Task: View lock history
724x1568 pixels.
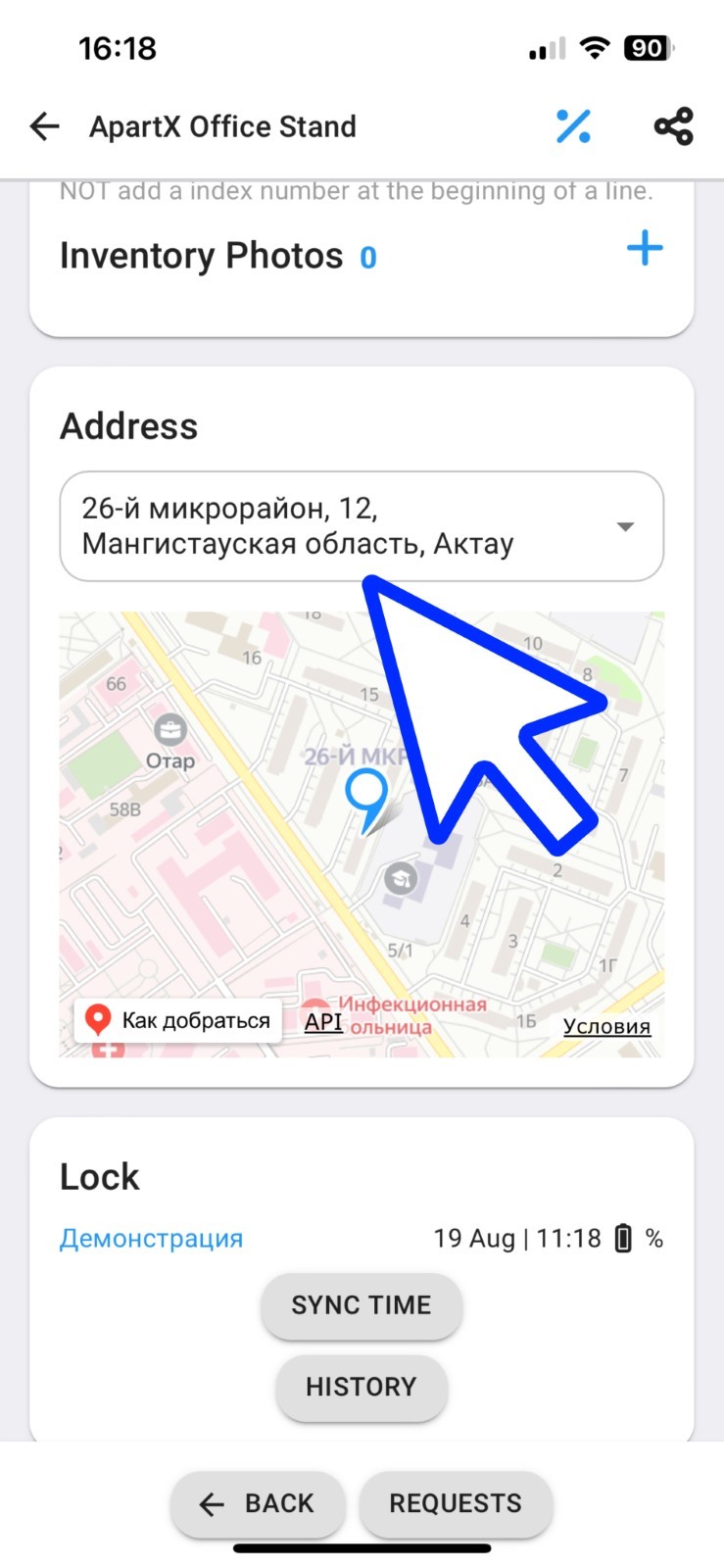Action: pyautogui.click(x=361, y=1387)
